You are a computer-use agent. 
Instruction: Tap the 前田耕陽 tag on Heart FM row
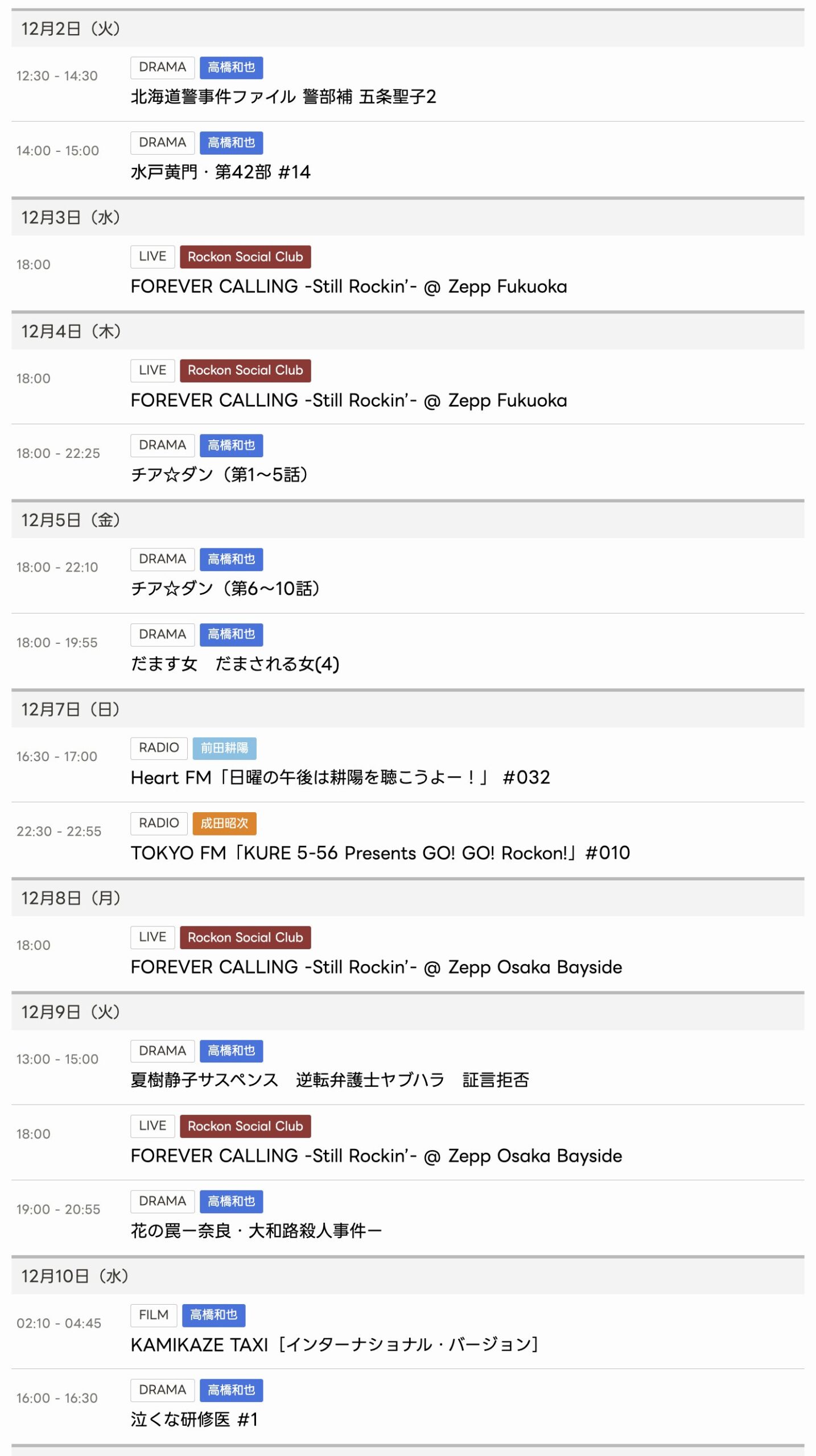point(224,748)
